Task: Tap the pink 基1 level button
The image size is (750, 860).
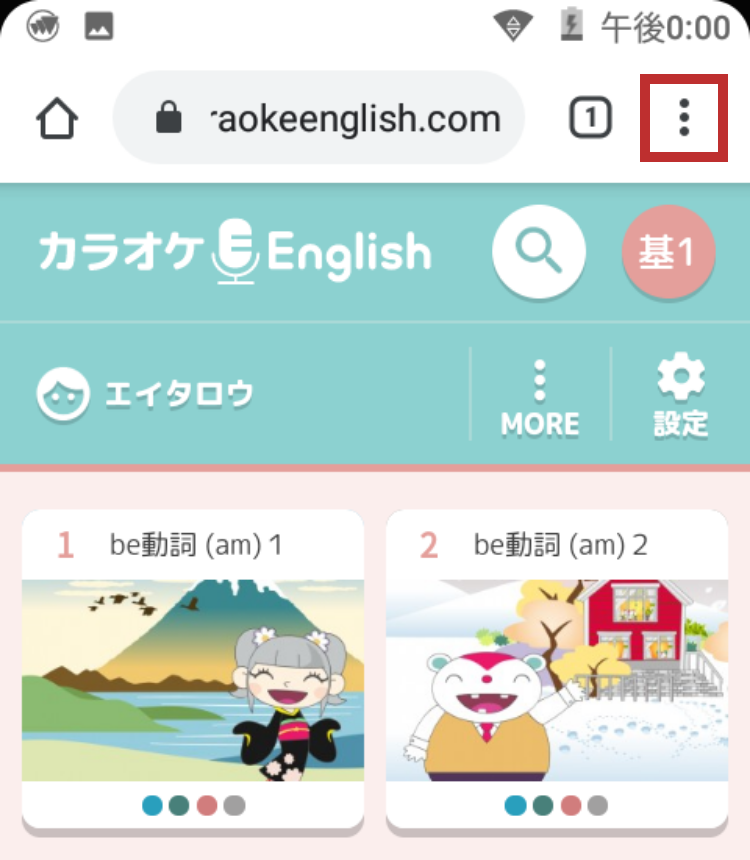Action: pos(668,253)
